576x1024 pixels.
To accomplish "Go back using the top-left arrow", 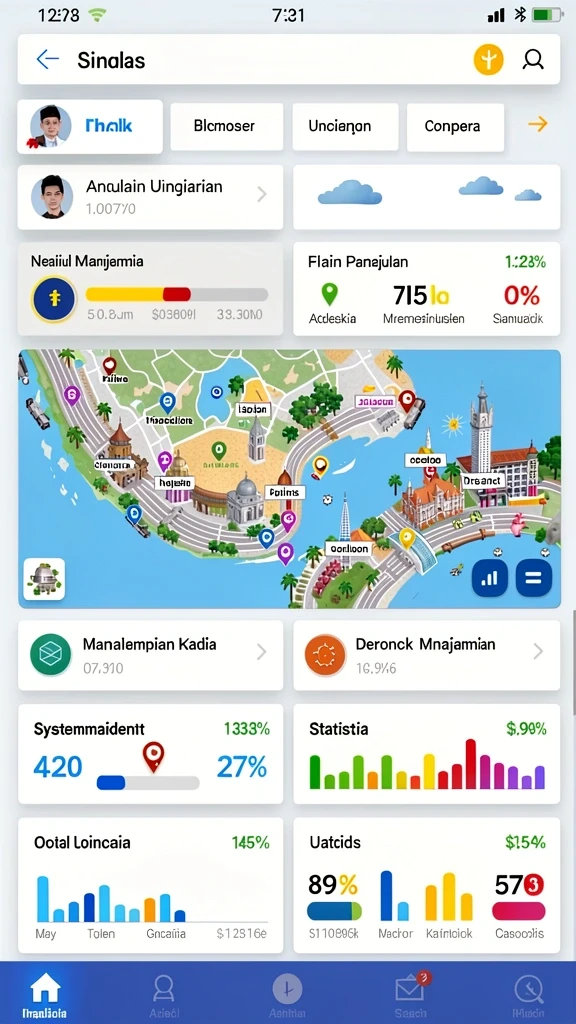I will (48, 60).
